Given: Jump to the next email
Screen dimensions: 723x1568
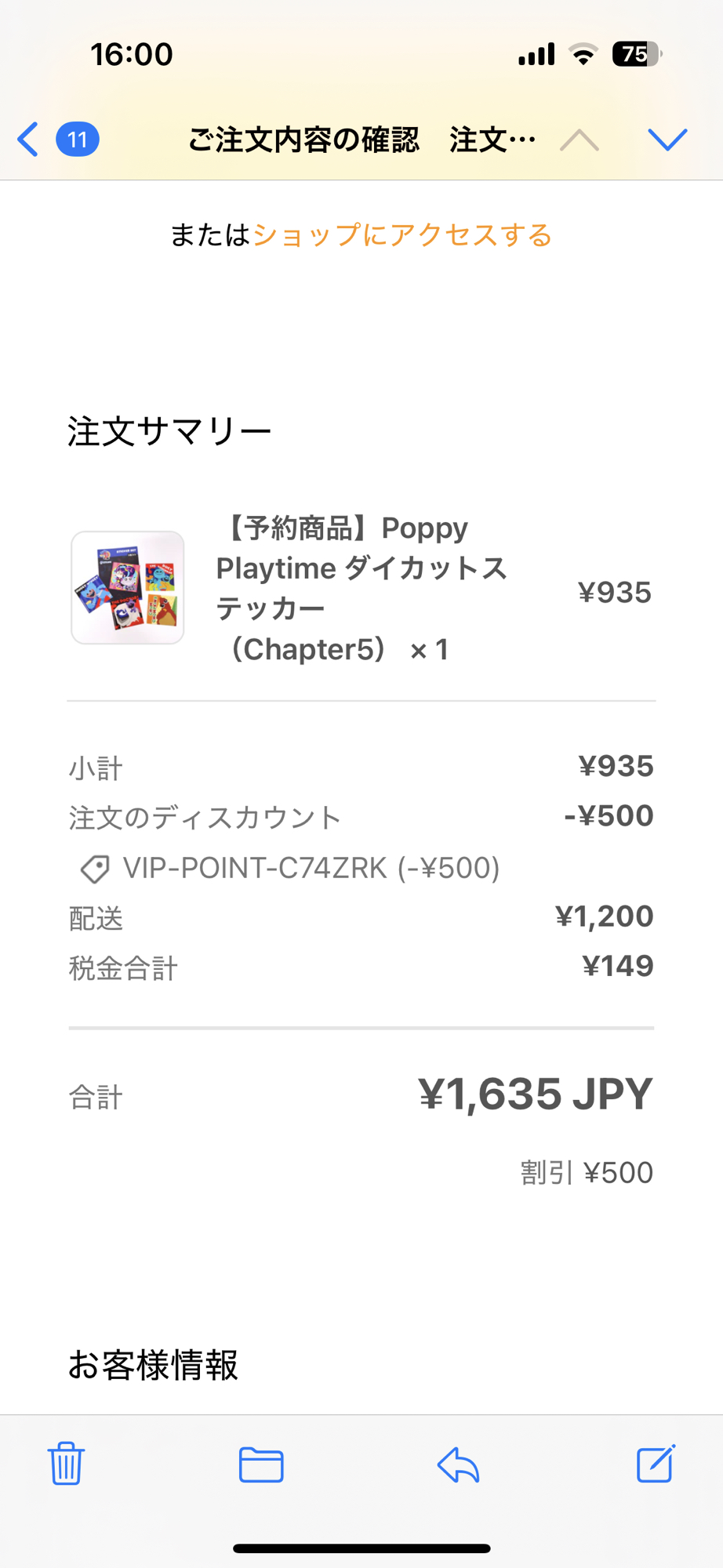Looking at the screenshot, I should pos(667,140).
